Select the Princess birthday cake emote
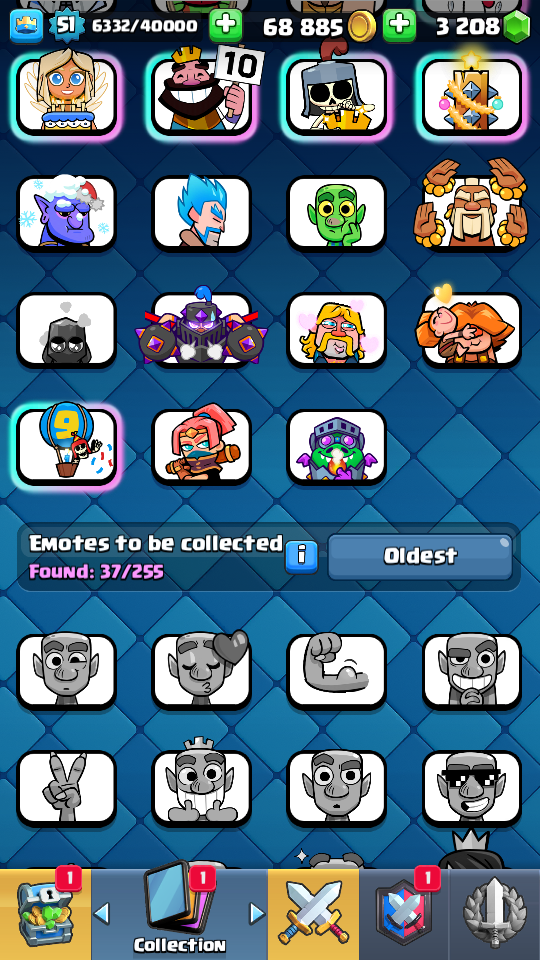Viewport: 540px width, 960px height. coord(66,96)
